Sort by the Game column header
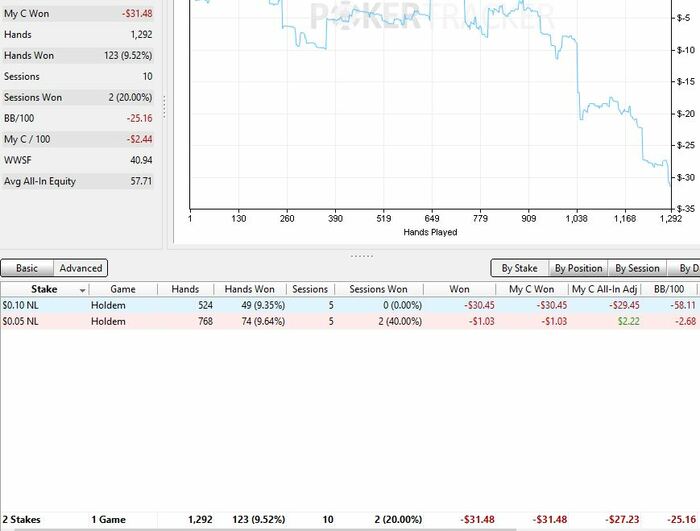This screenshot has width=700, height=531. coord(122,289)
